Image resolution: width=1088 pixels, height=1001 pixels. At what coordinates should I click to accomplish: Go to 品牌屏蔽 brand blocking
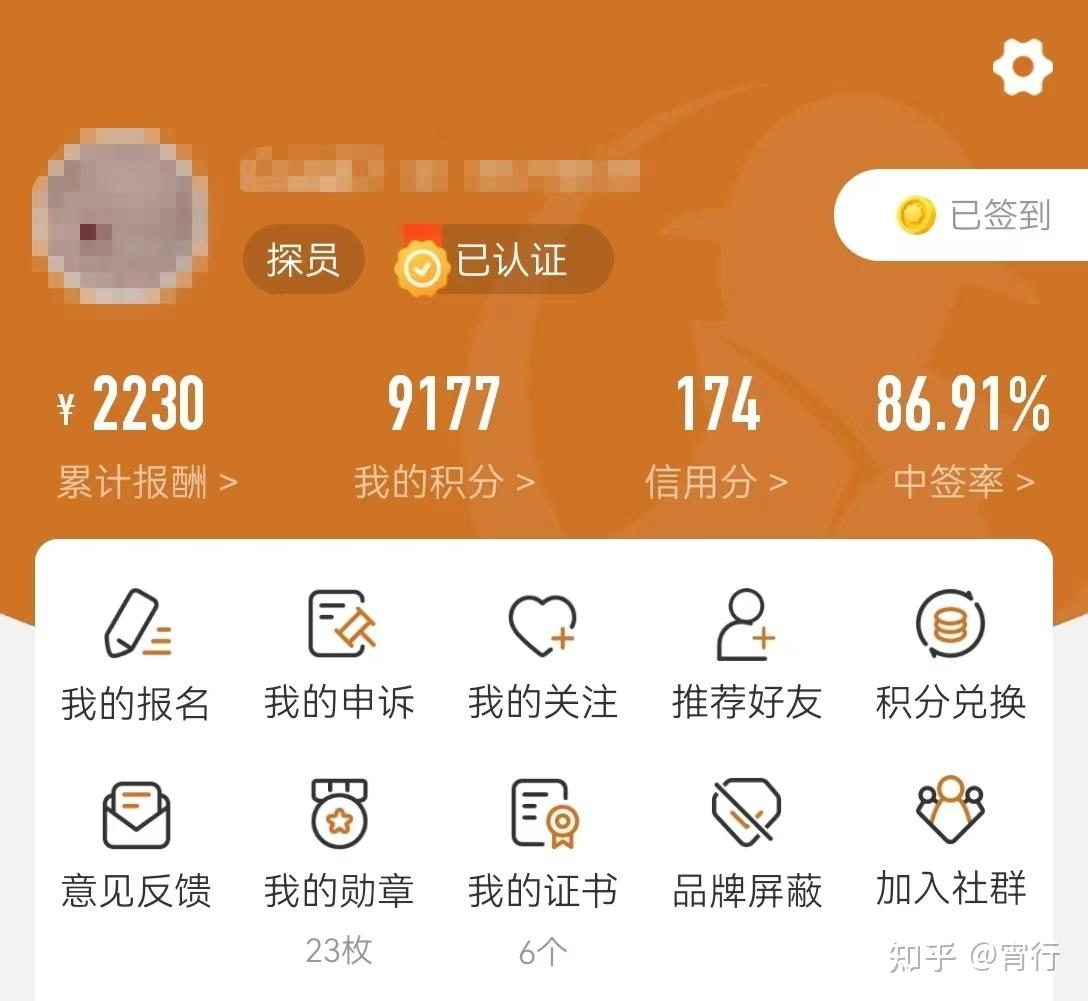[746, 842]
